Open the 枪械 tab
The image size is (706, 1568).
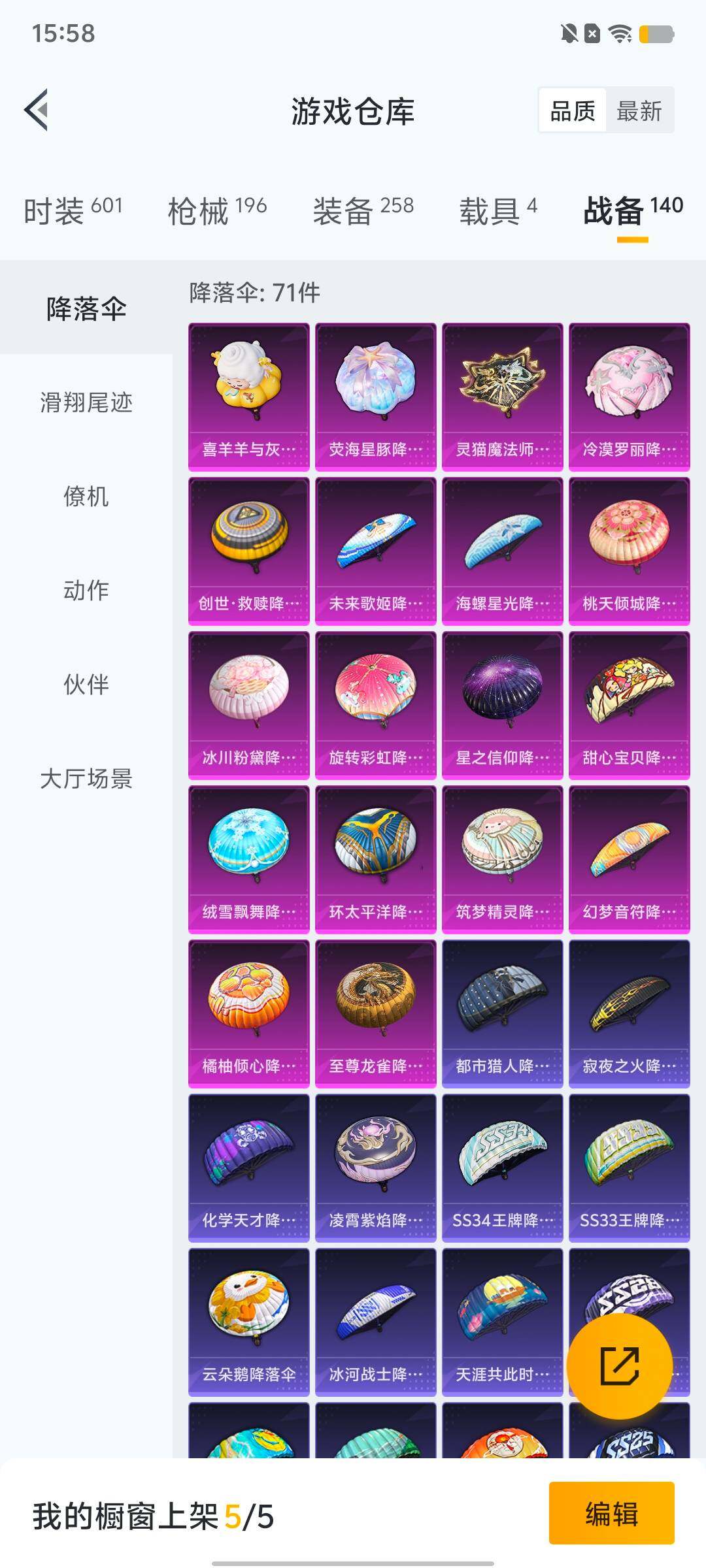217,210
